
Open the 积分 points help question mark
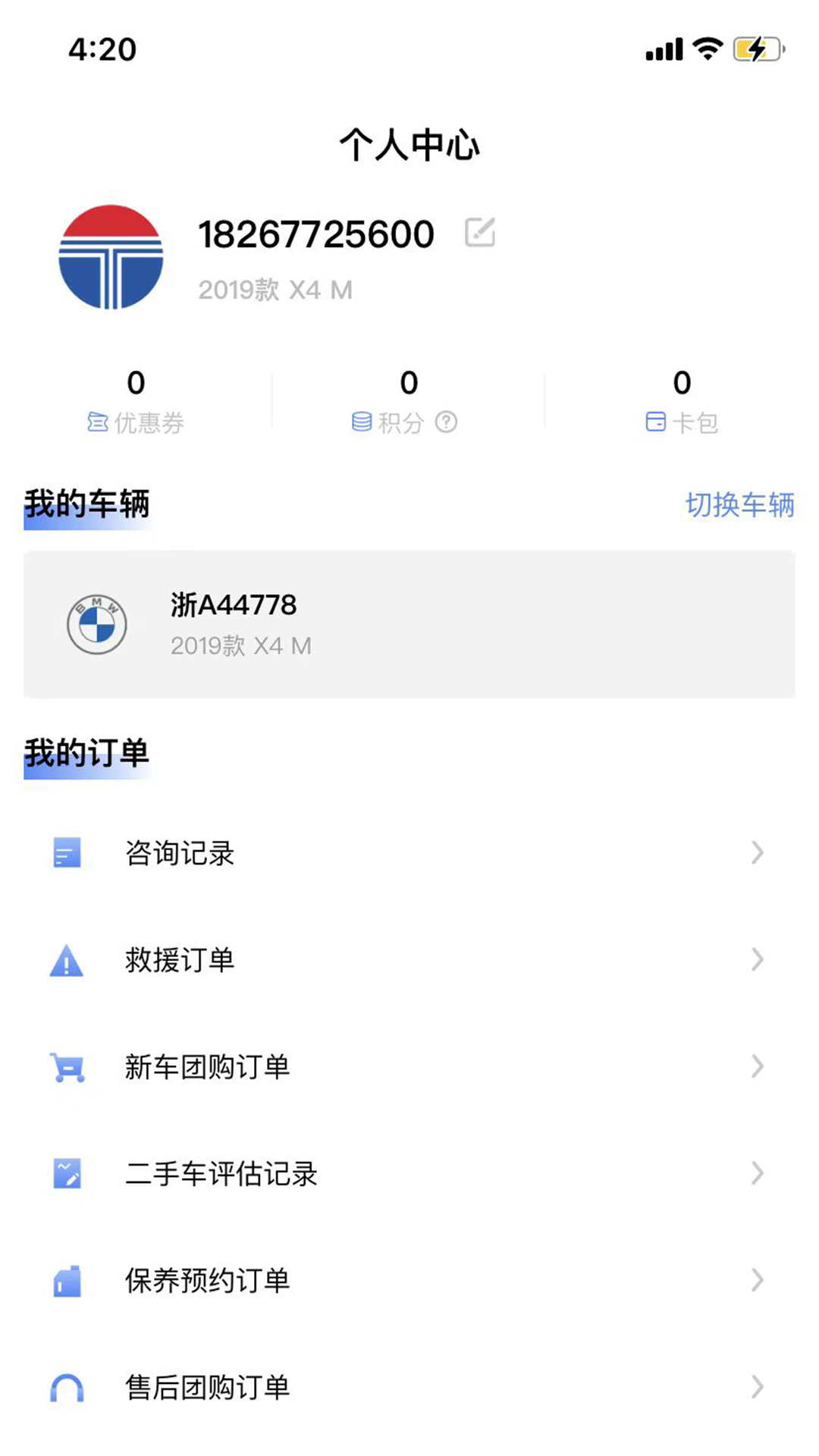[x=446, y=423]
